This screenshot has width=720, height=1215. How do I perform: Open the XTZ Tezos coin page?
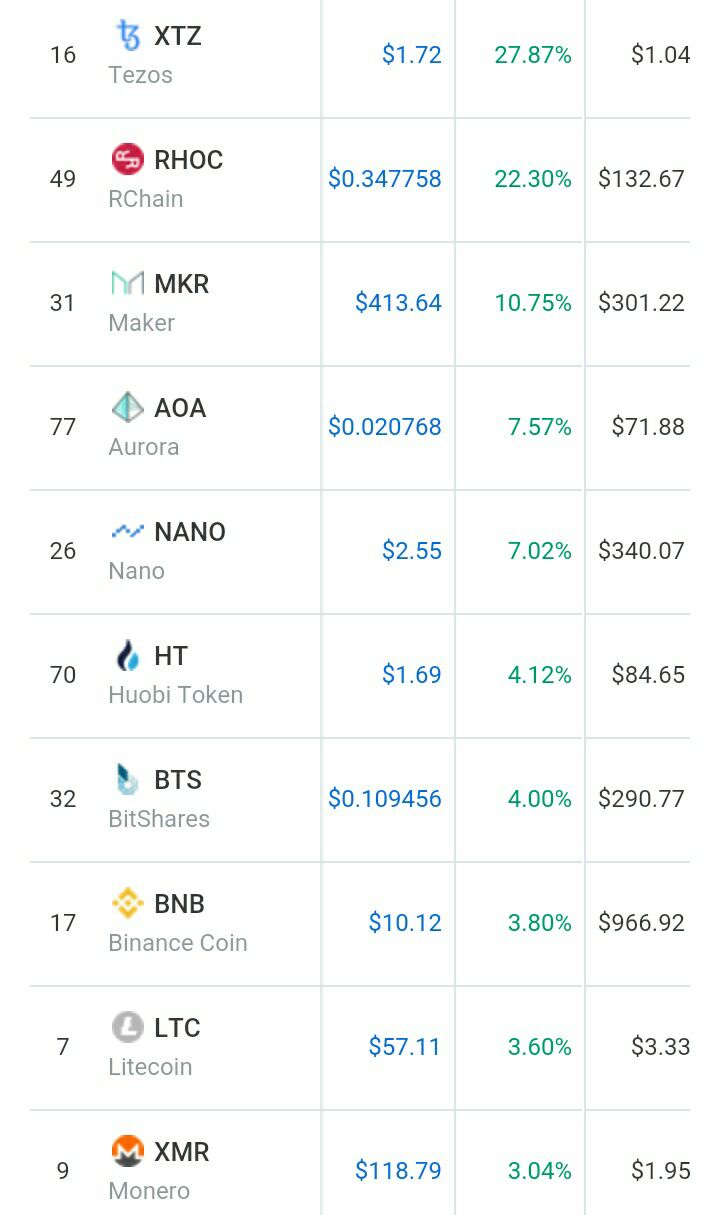pyautogui.click(x=156, y=54)
